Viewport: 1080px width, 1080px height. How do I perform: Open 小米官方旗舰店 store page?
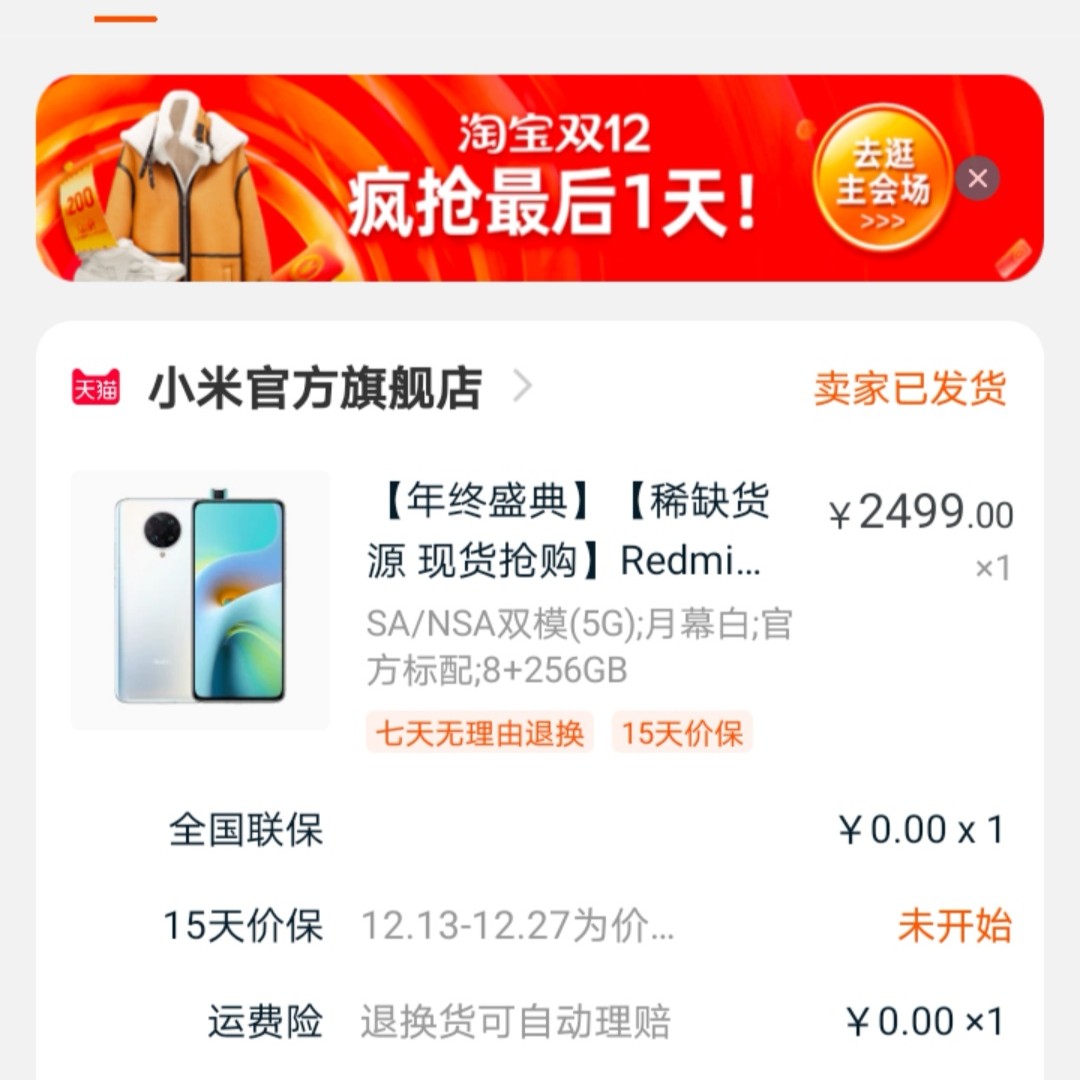coord(316,388)
